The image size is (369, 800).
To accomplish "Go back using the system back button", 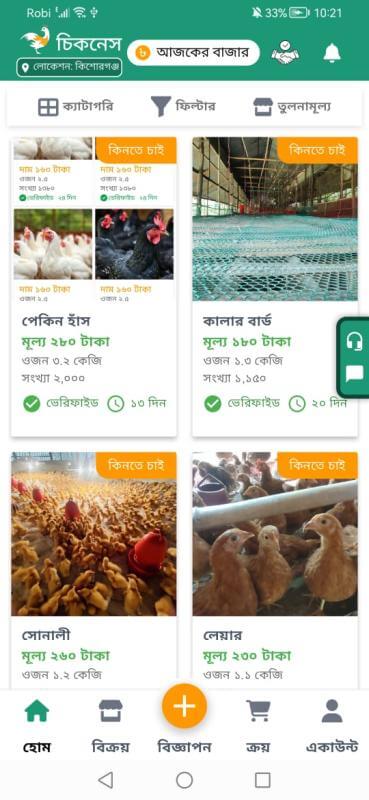I will click(x=106, y=780).
